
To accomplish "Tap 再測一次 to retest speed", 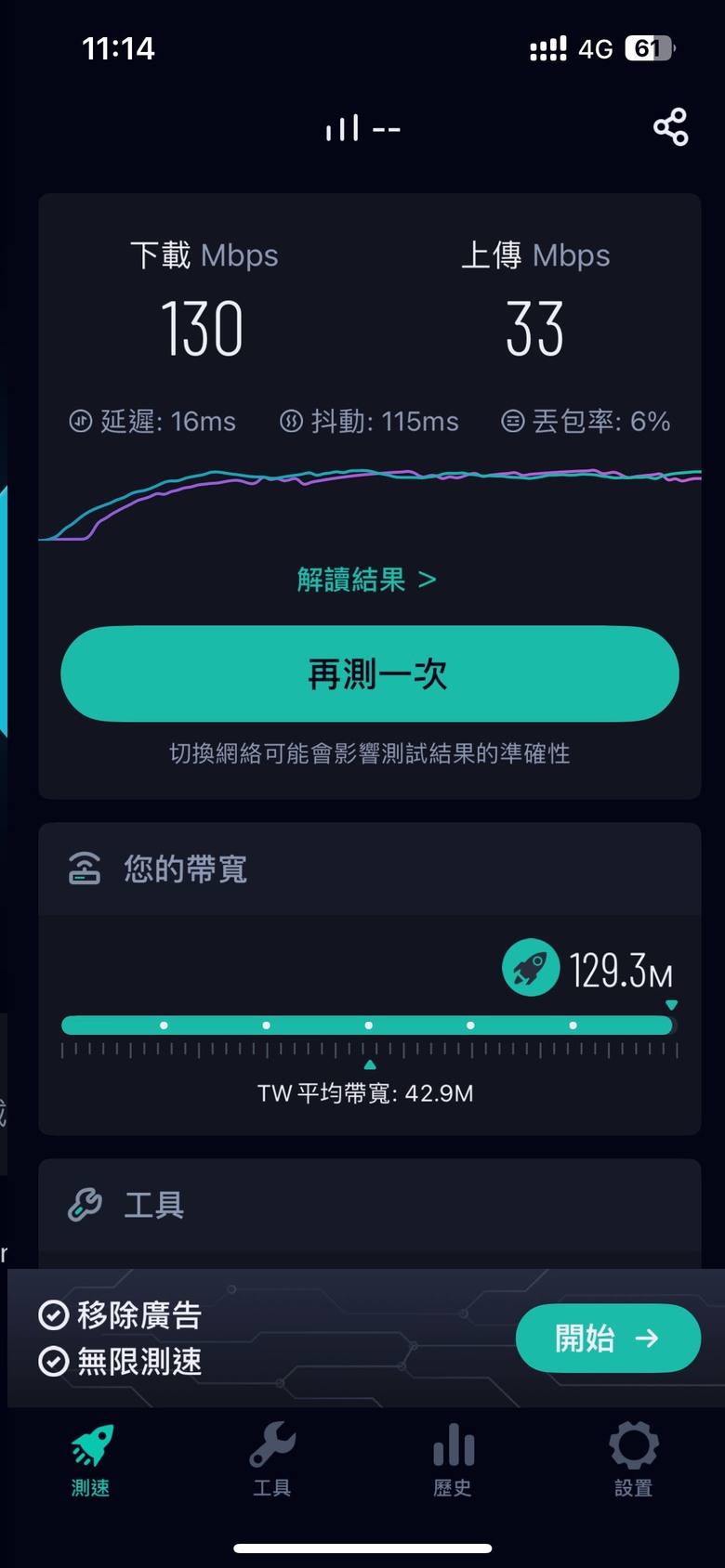I will tap(370, 674).
